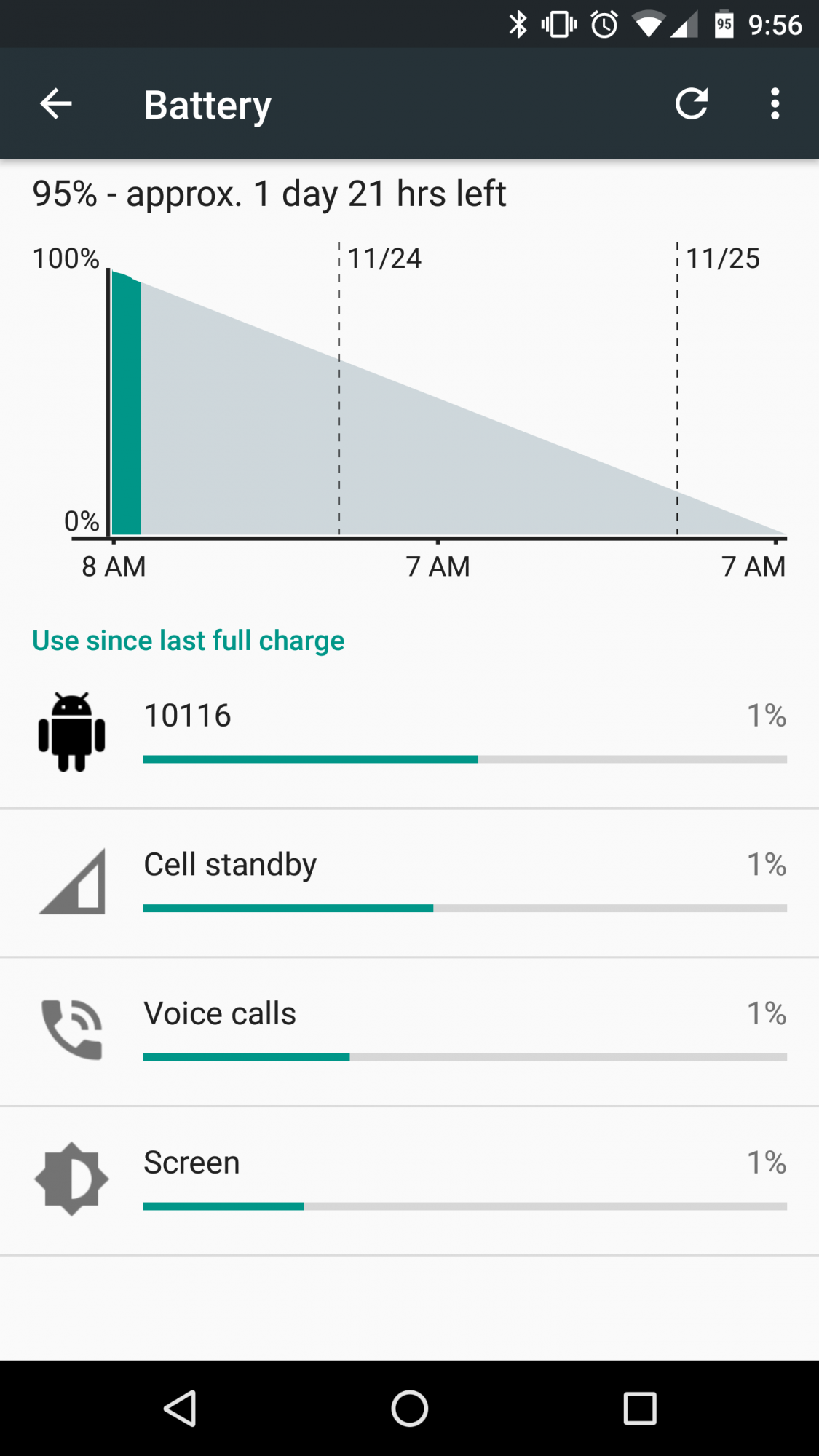
Task: Go back from Battery settings
Action: pos(55,104)
